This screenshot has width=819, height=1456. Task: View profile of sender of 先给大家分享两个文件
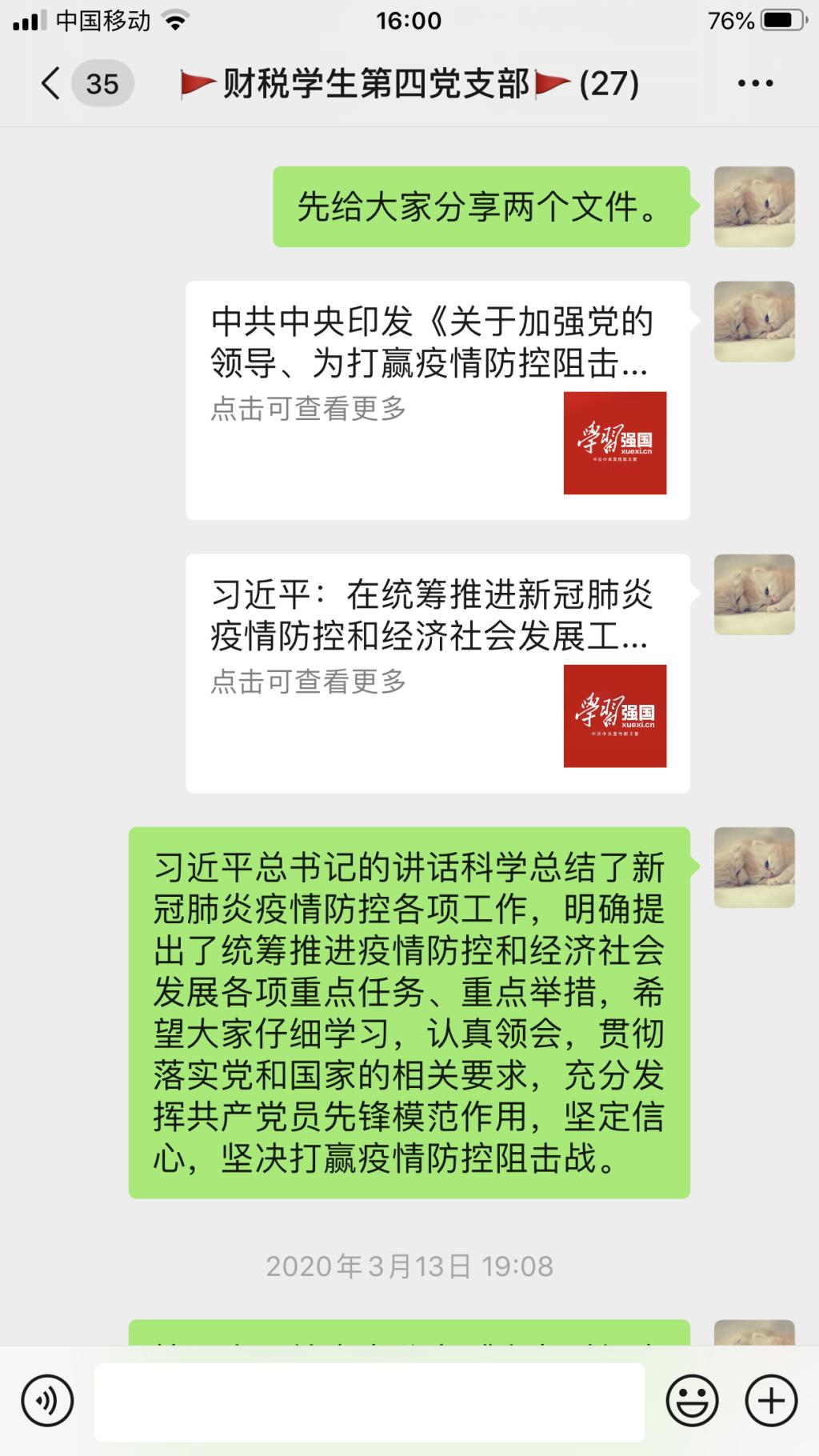point(753,206)
